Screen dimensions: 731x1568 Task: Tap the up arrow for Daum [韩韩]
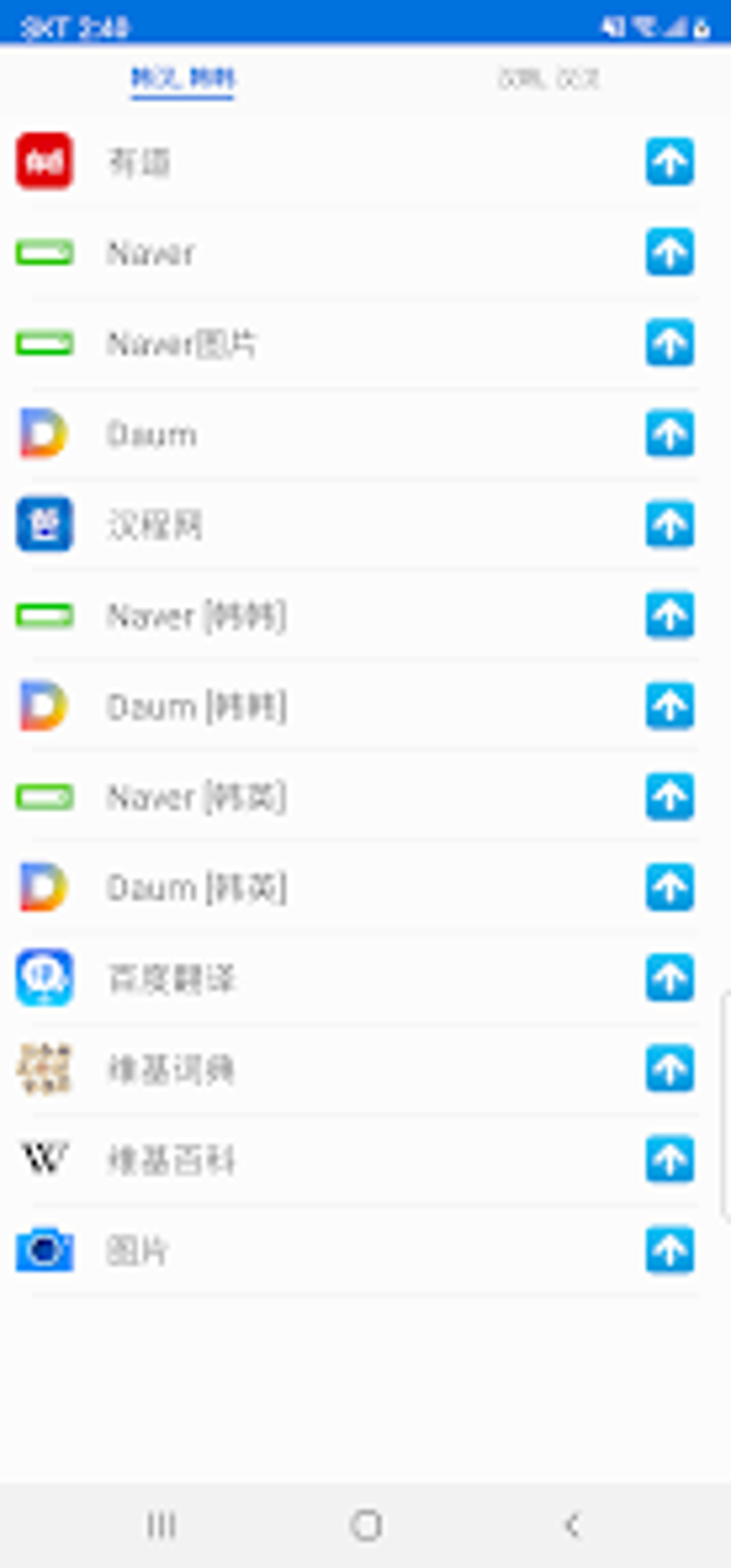pyautogui.click(x=669, y=706)
